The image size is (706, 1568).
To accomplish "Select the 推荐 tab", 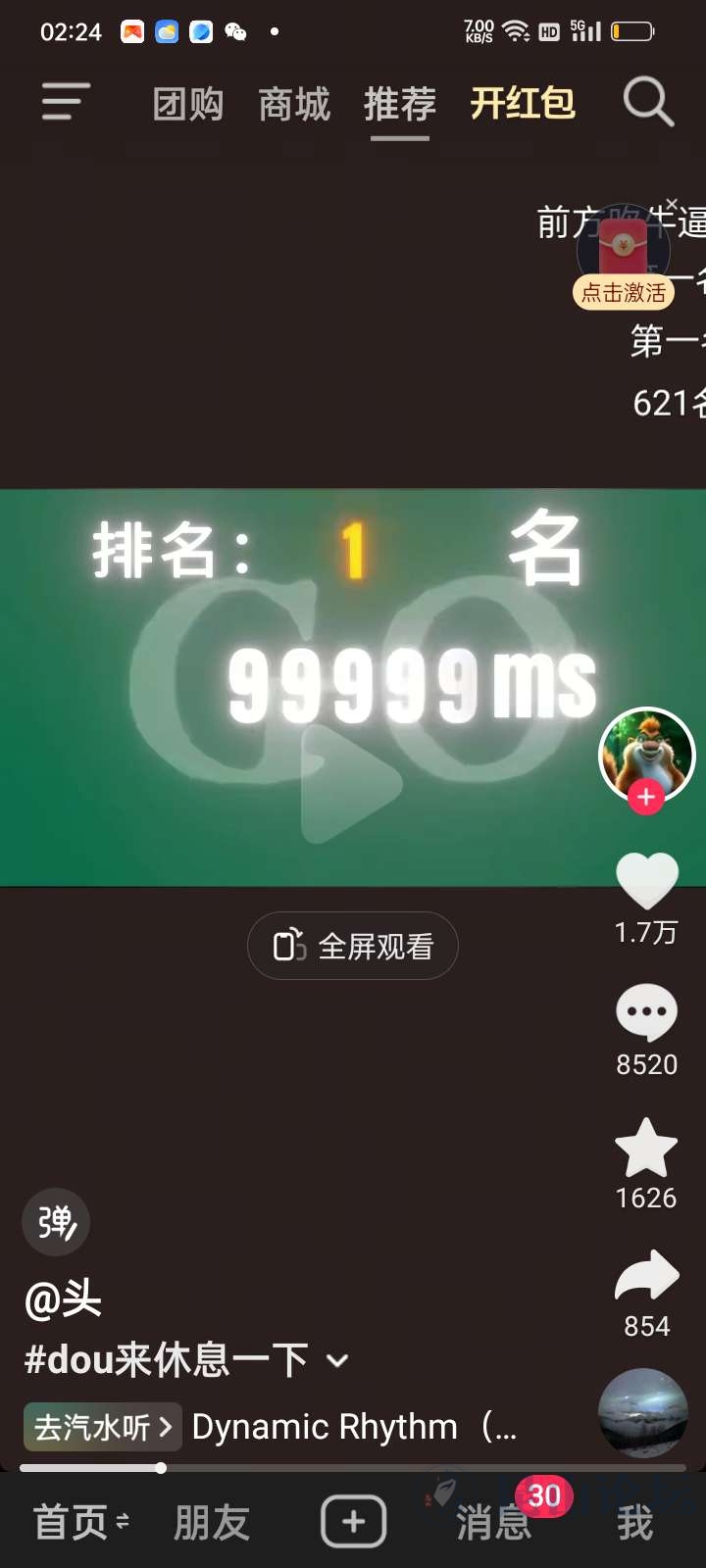I will point(399,104).
